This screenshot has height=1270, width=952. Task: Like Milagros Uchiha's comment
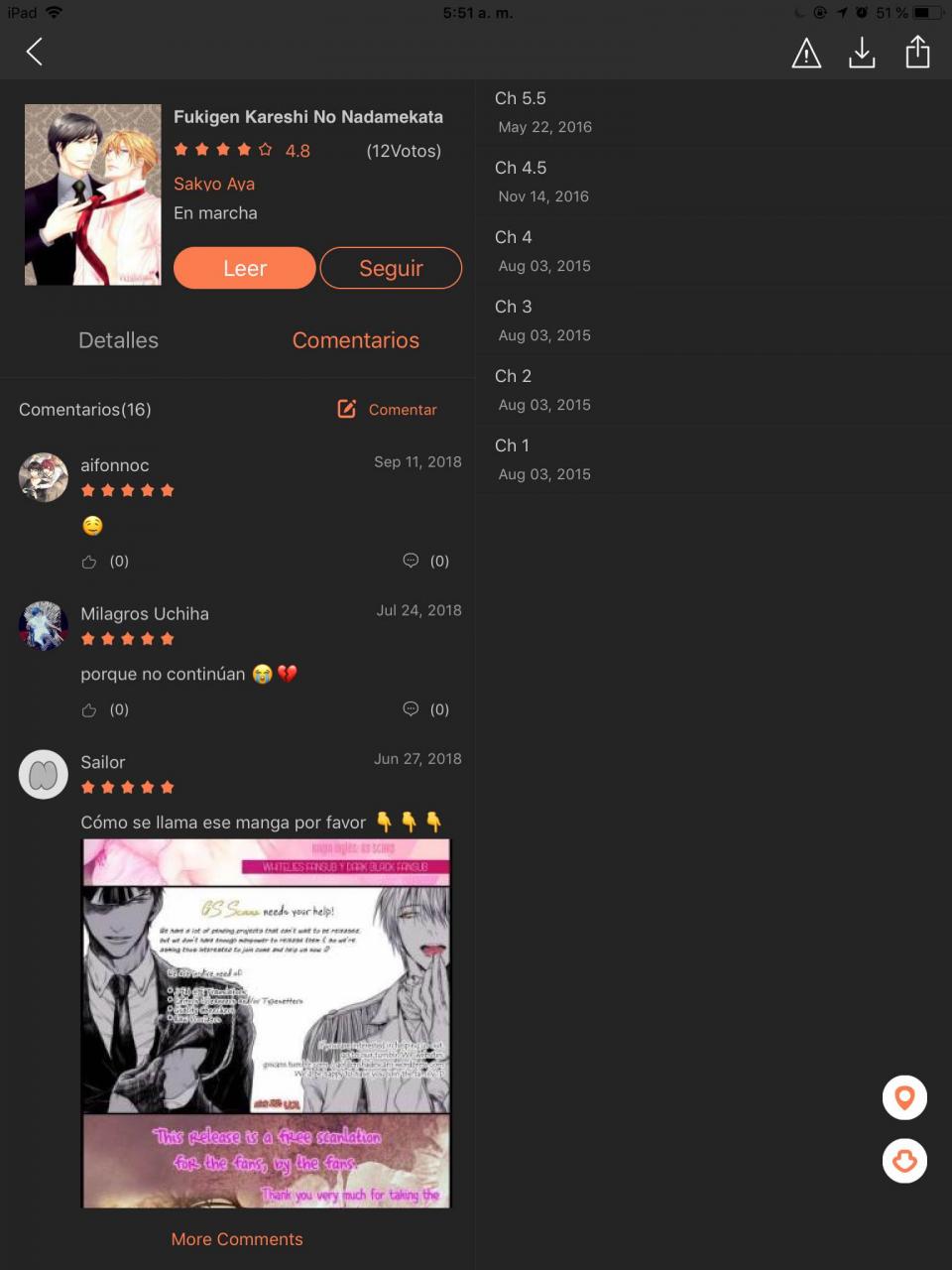[x=90, y=710]
